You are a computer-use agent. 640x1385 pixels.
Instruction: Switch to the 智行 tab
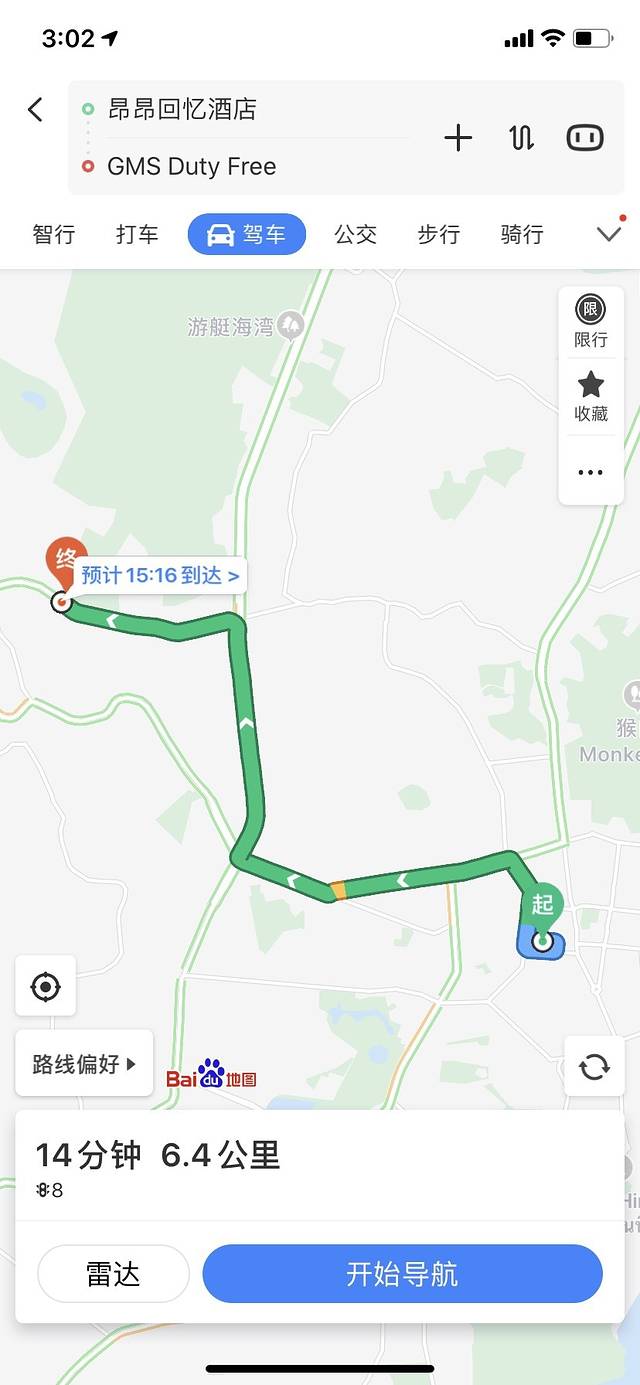pos(54,235)
